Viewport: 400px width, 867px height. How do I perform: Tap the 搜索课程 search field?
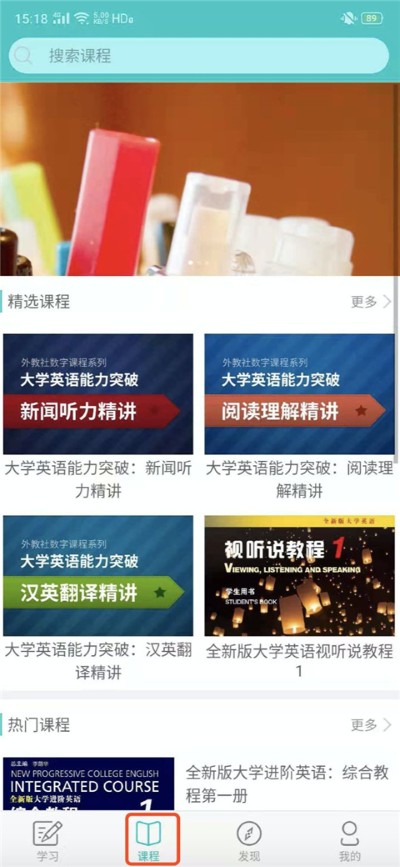(199, 56)
